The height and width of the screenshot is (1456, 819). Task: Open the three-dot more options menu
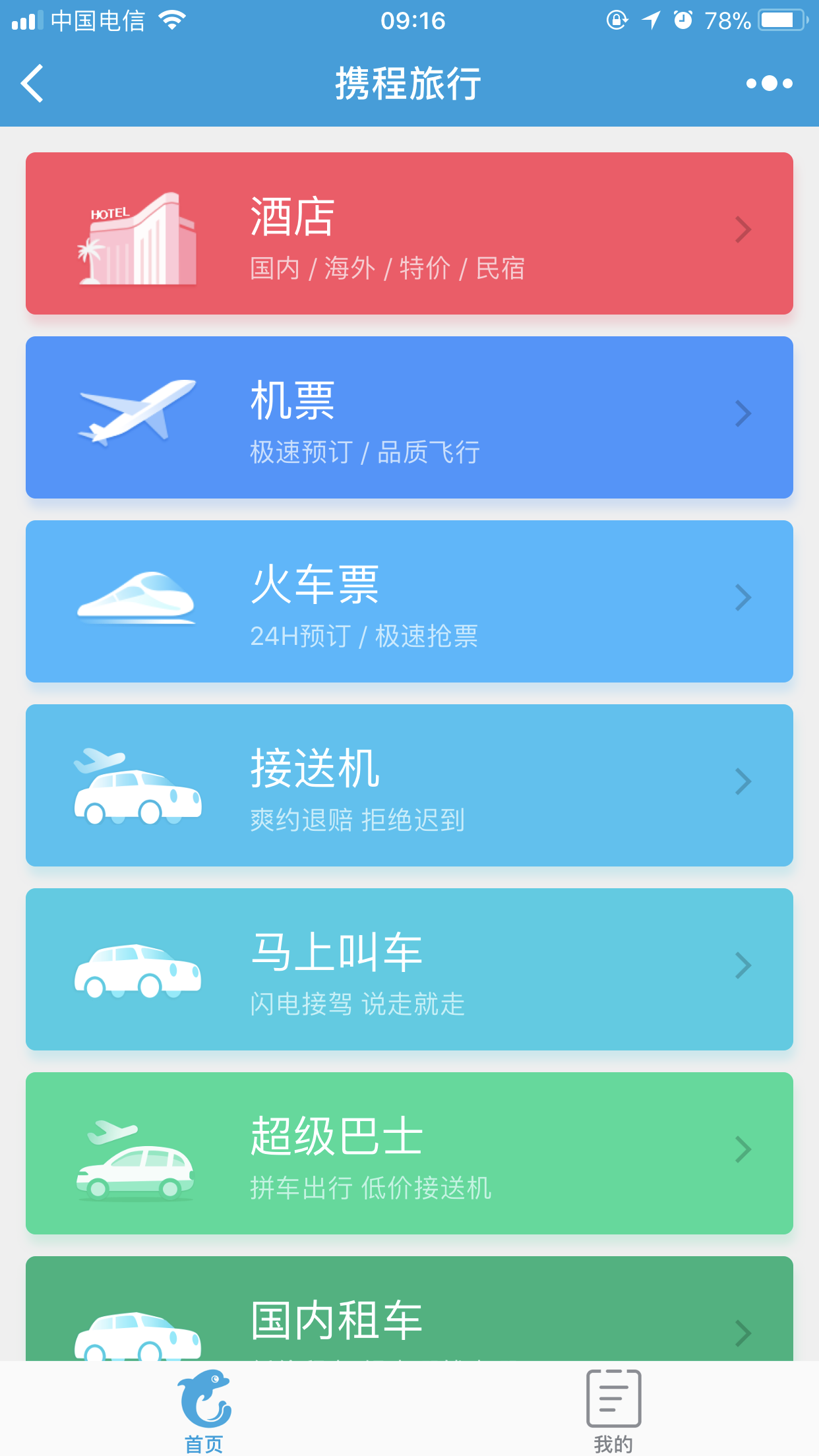tap(769, 84)
